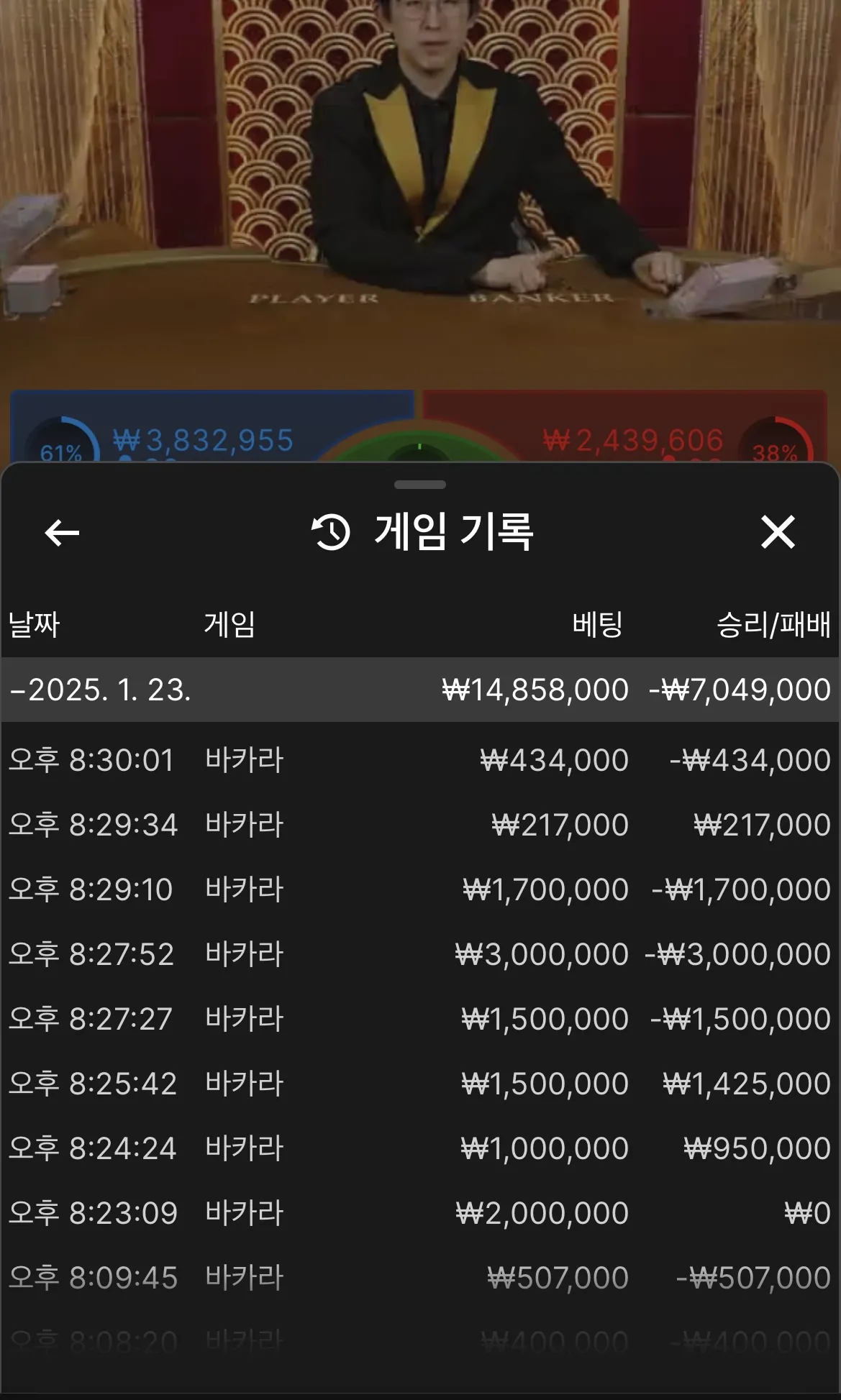
Task: Open the 오후 8:30:01 바카라 record
Action: 420,760
